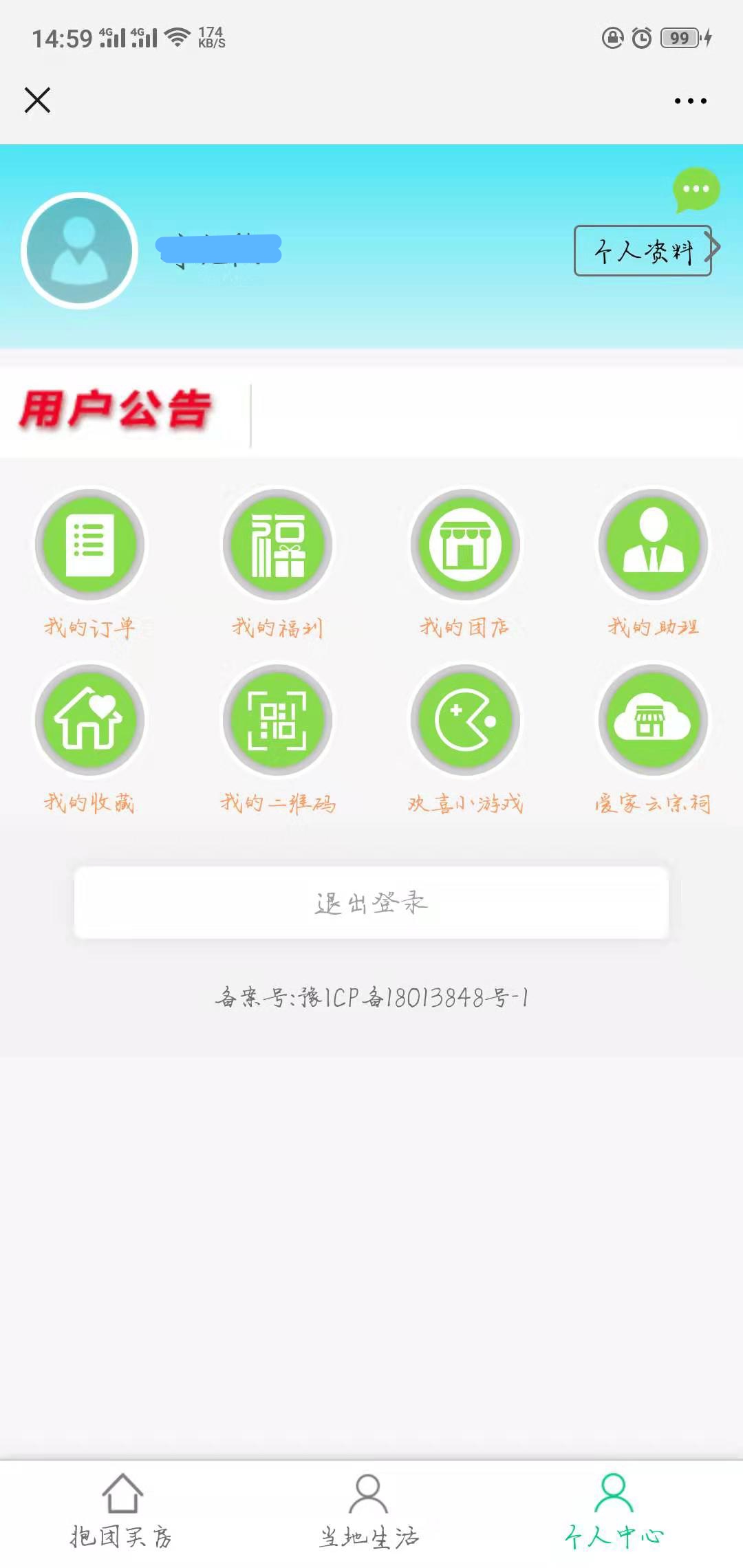Tap 退出登录 to log out

pyautogui.click(x=371, y=903)
